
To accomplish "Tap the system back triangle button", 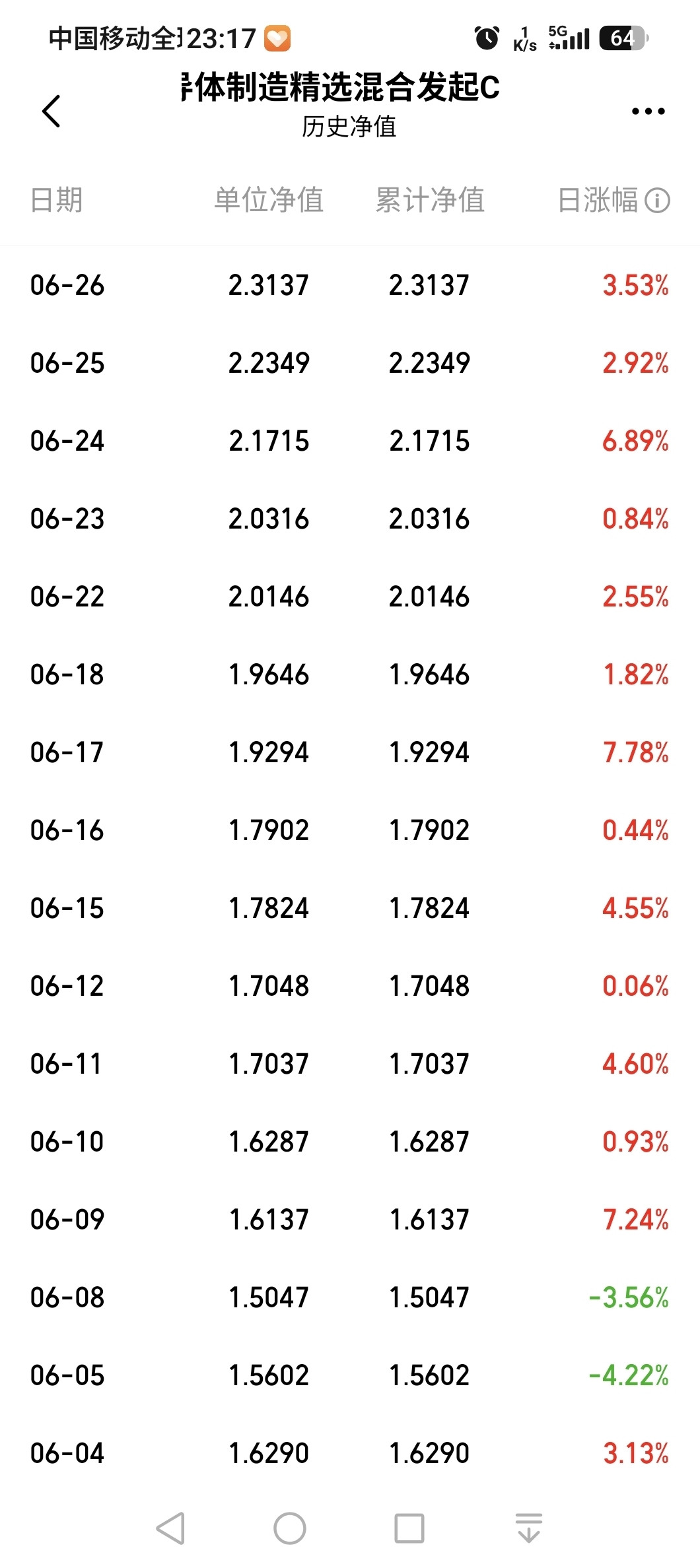I will (170, 1528).
